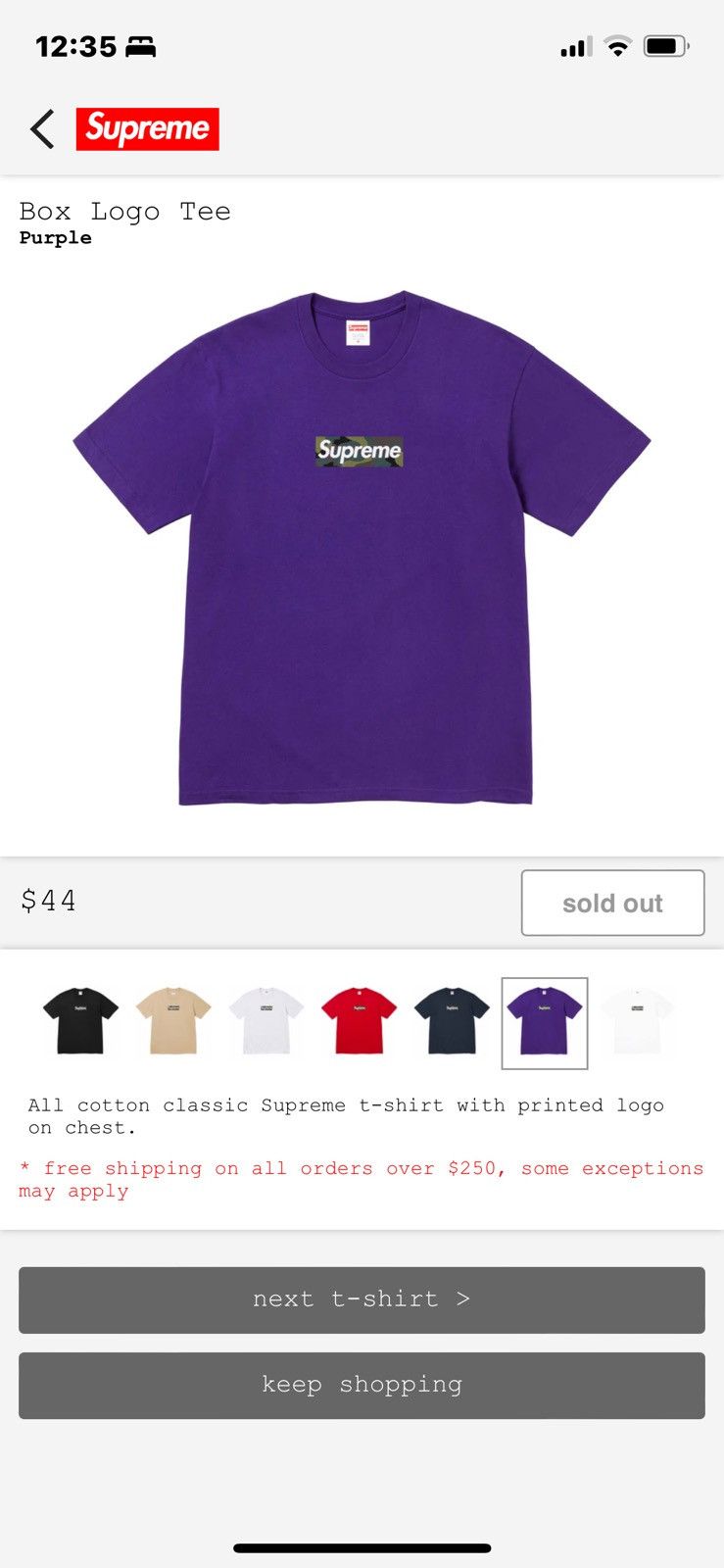Choose the light grey tee variant
This screenshot has width=724, height=1568.
click(265, 1021)
